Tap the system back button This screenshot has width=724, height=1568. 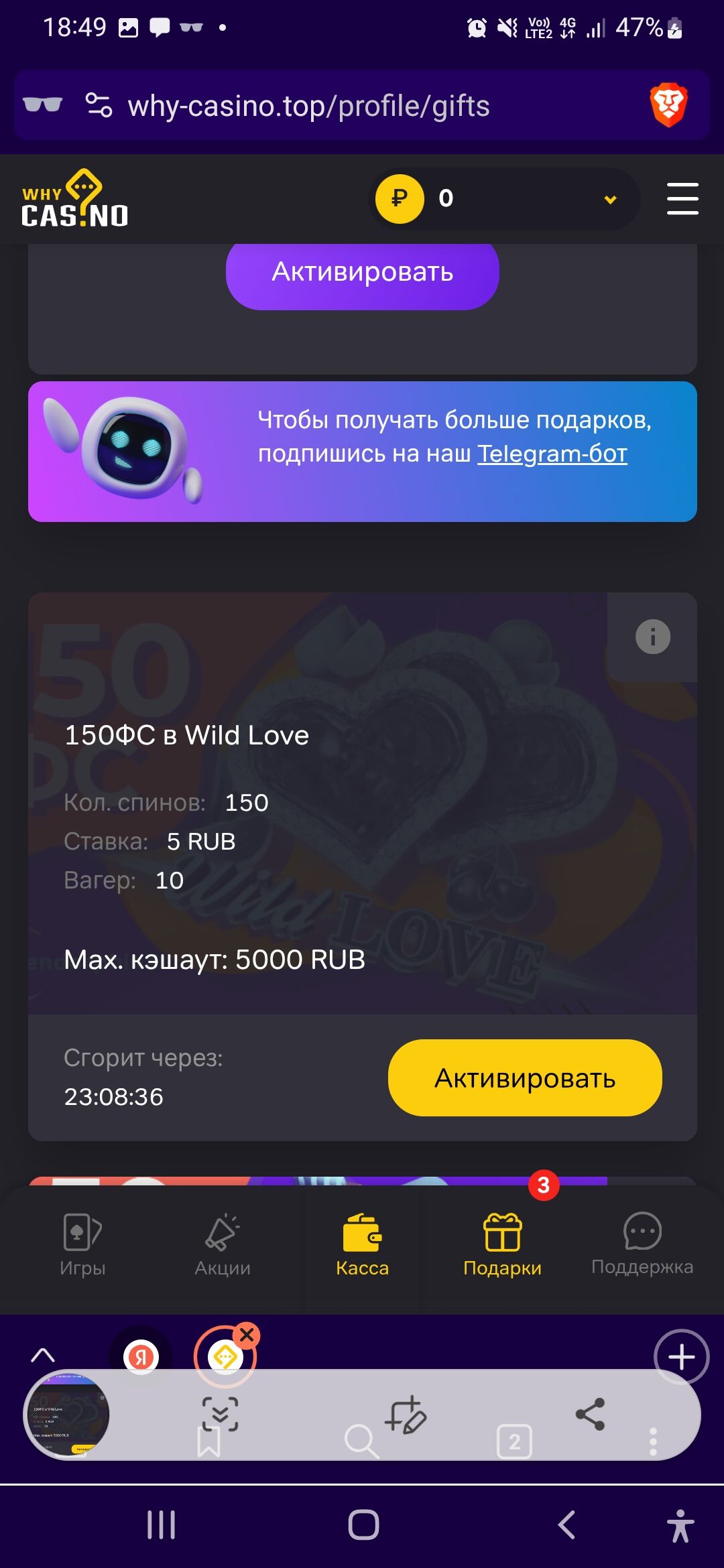point(566,1525)
